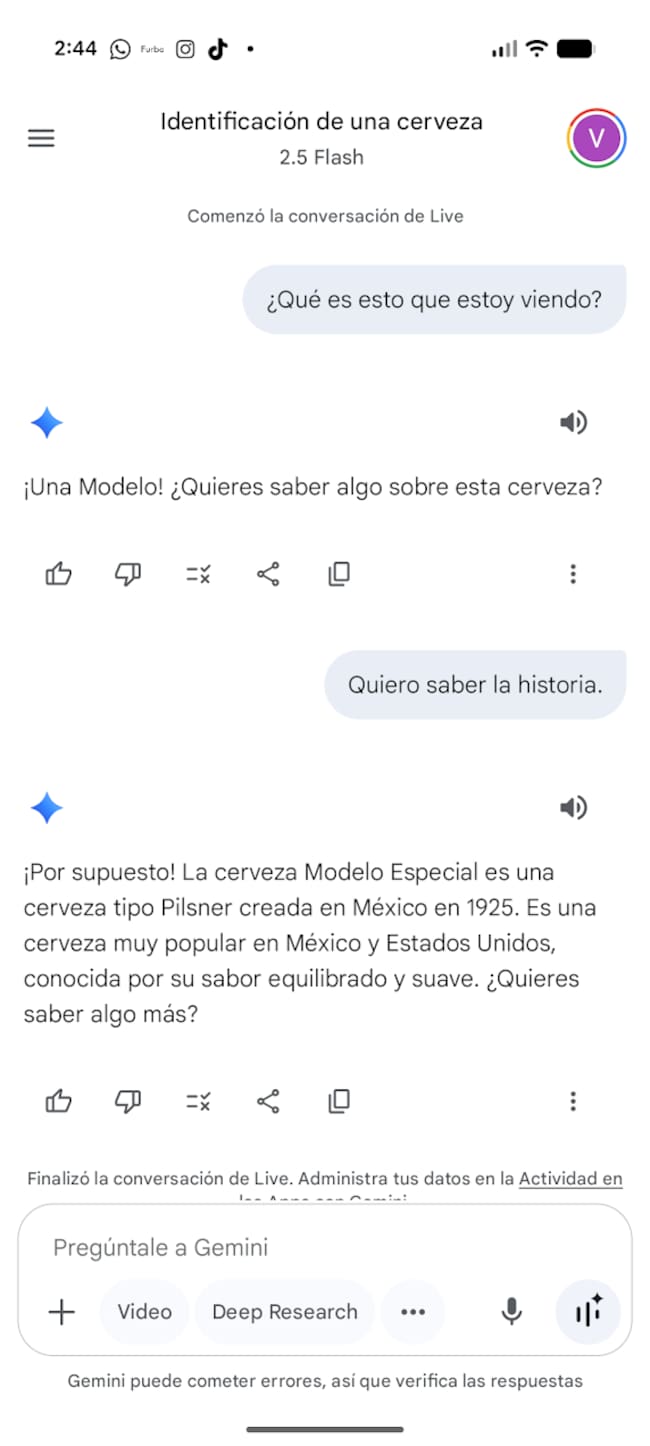Play audio of the "¡Una Modelo!" response
The height and width of the screenshot is (1446, 650).
[573, 423]
